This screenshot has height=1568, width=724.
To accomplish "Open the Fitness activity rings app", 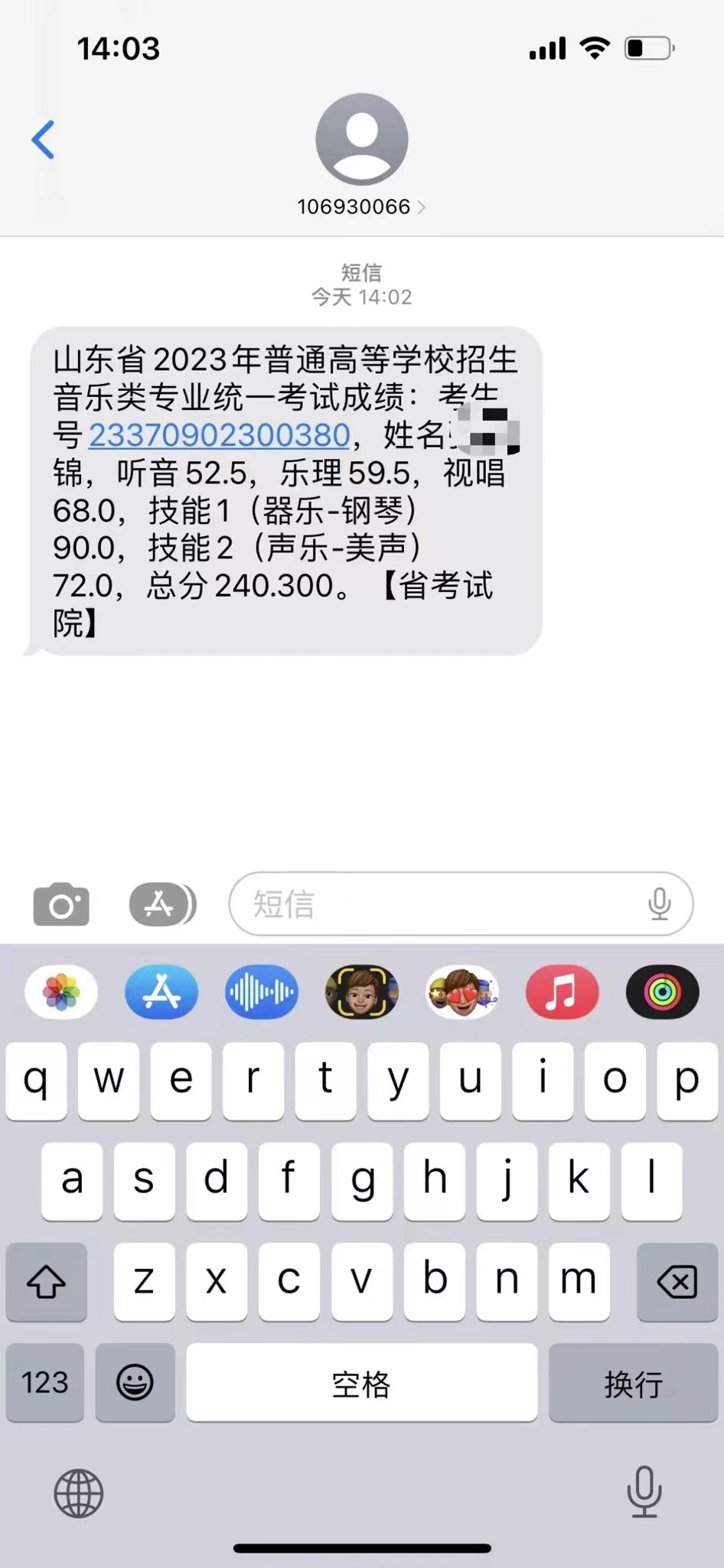I will click(x=663, y=992).
